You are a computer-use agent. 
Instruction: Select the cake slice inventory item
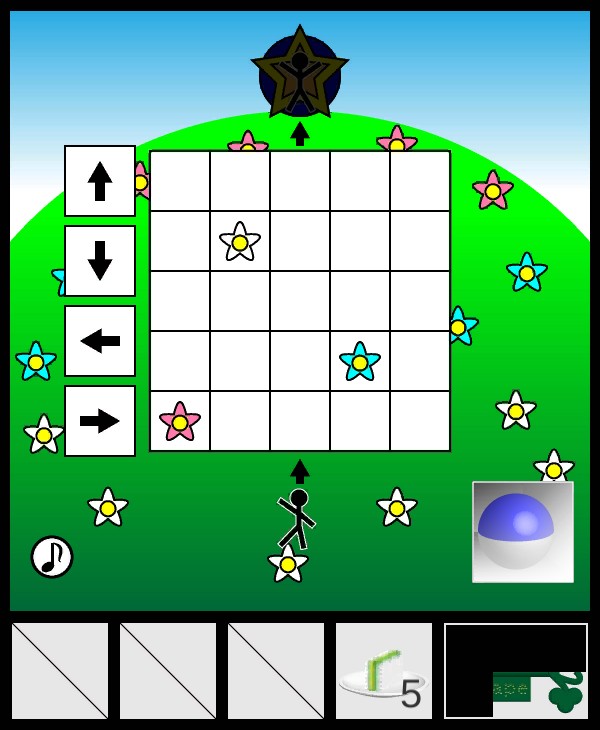pyautogui.click(x=384, y=671)
